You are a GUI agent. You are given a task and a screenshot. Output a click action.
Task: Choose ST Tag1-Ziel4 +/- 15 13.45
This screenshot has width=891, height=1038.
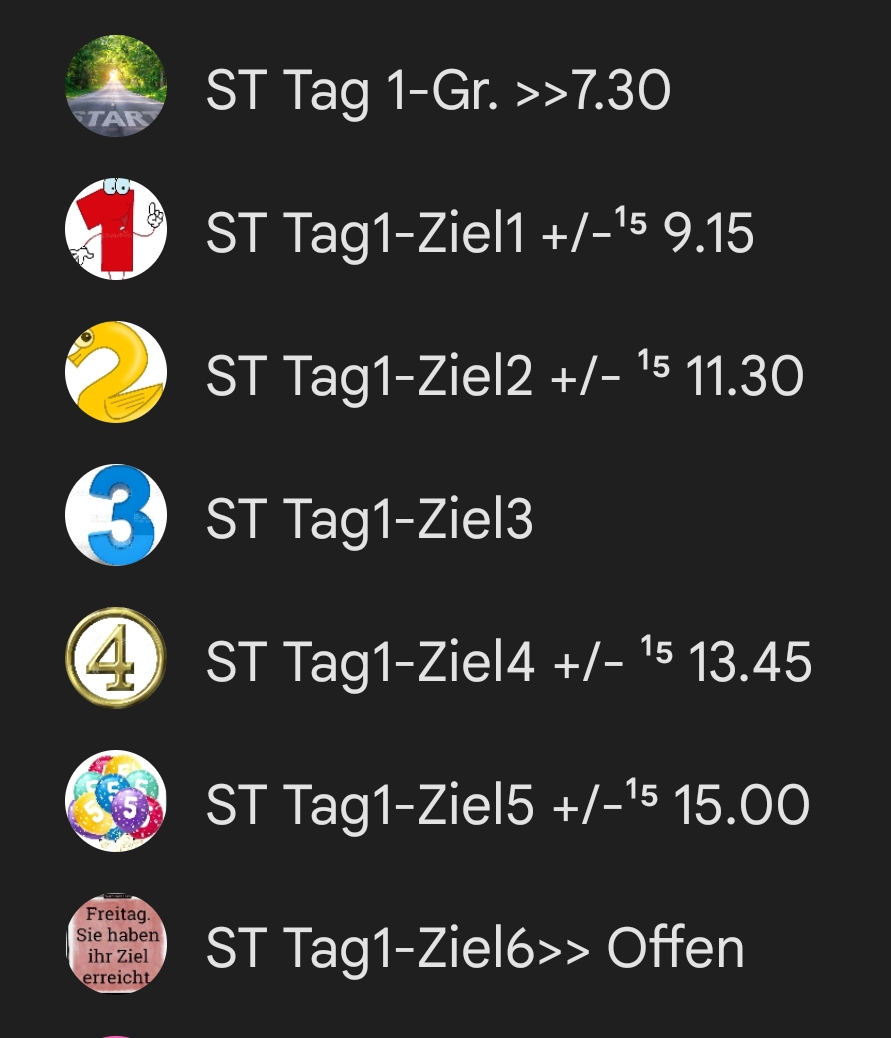pos(508,663)
